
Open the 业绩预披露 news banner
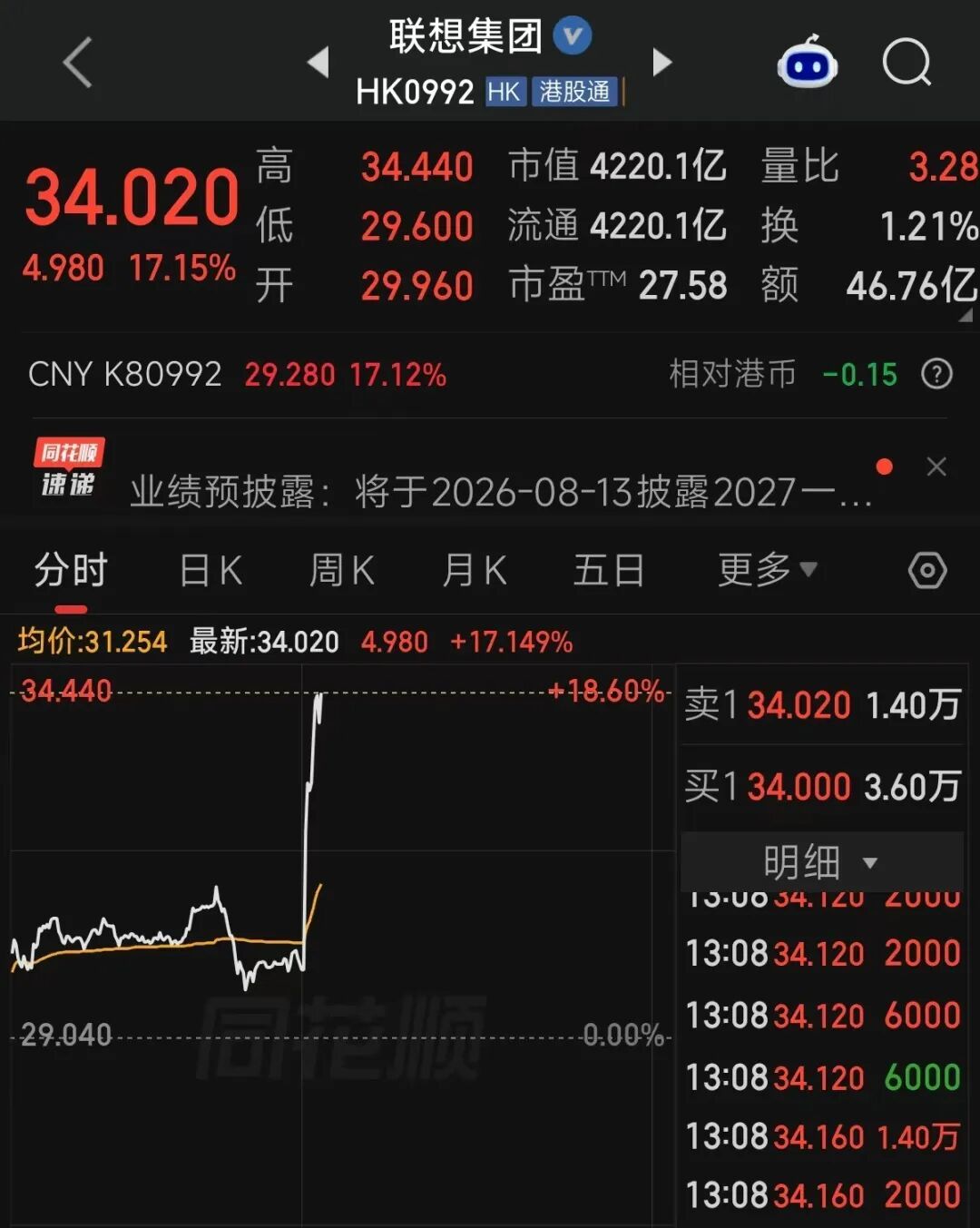point(500,492)
